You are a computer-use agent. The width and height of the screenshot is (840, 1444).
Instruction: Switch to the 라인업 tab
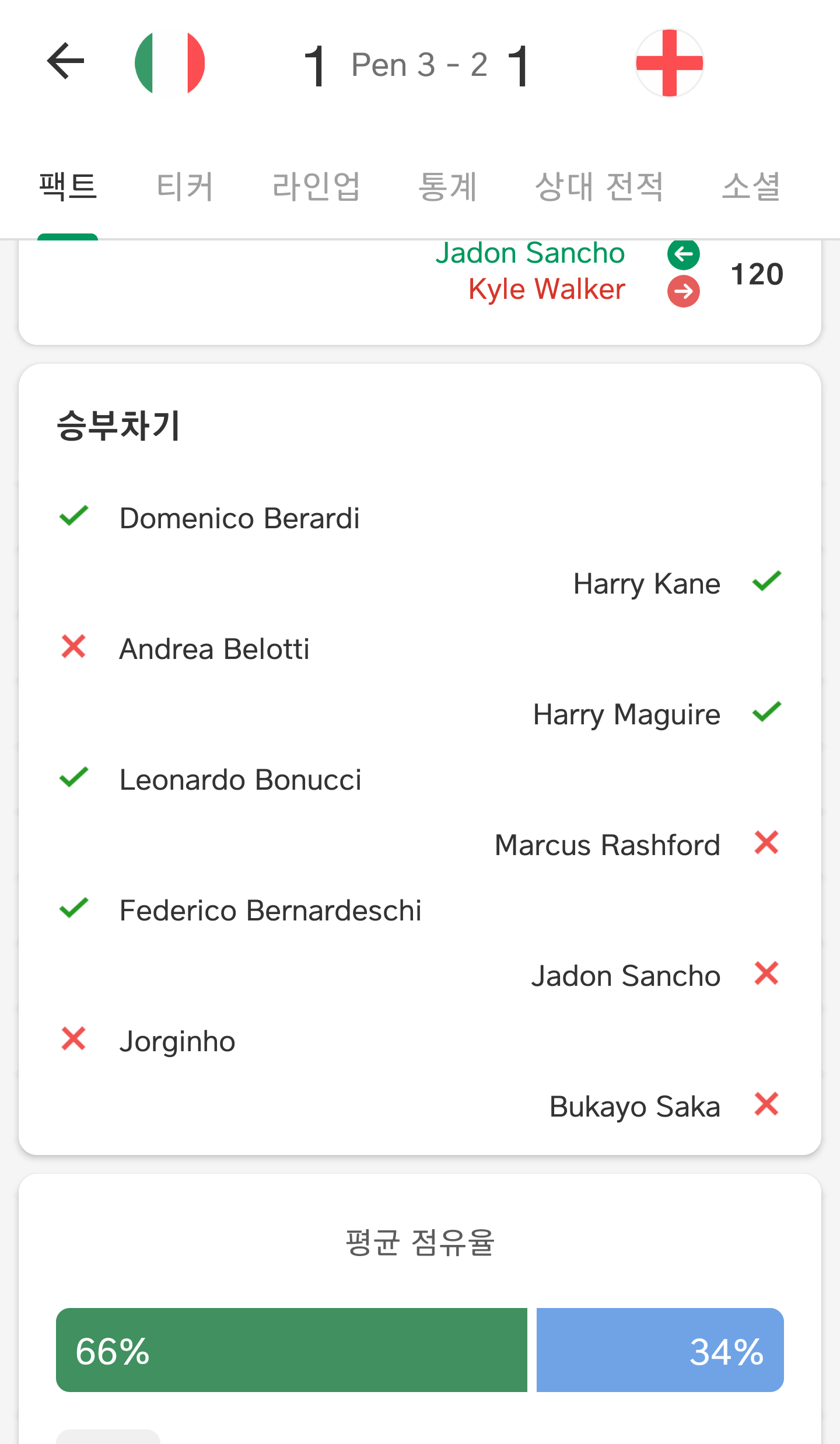(316, 187)
